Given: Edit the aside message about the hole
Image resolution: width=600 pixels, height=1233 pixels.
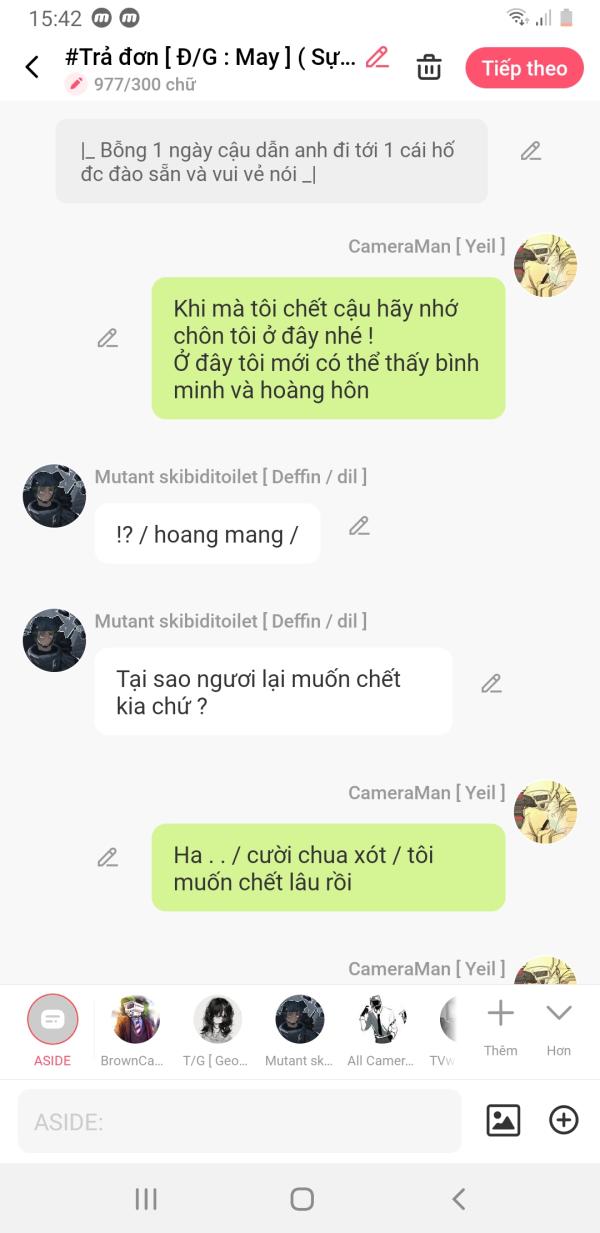Looking at the screenshot, I should 531,151.
